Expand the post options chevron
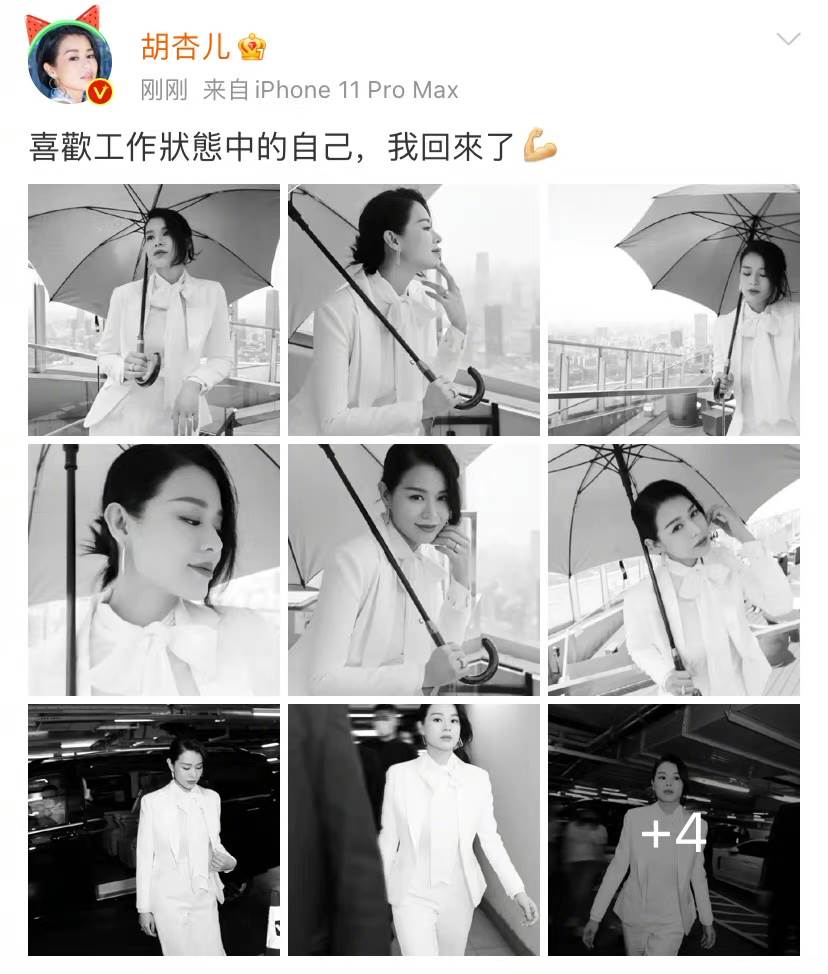This screenshot has width=828, height=974. click(788, 40)
